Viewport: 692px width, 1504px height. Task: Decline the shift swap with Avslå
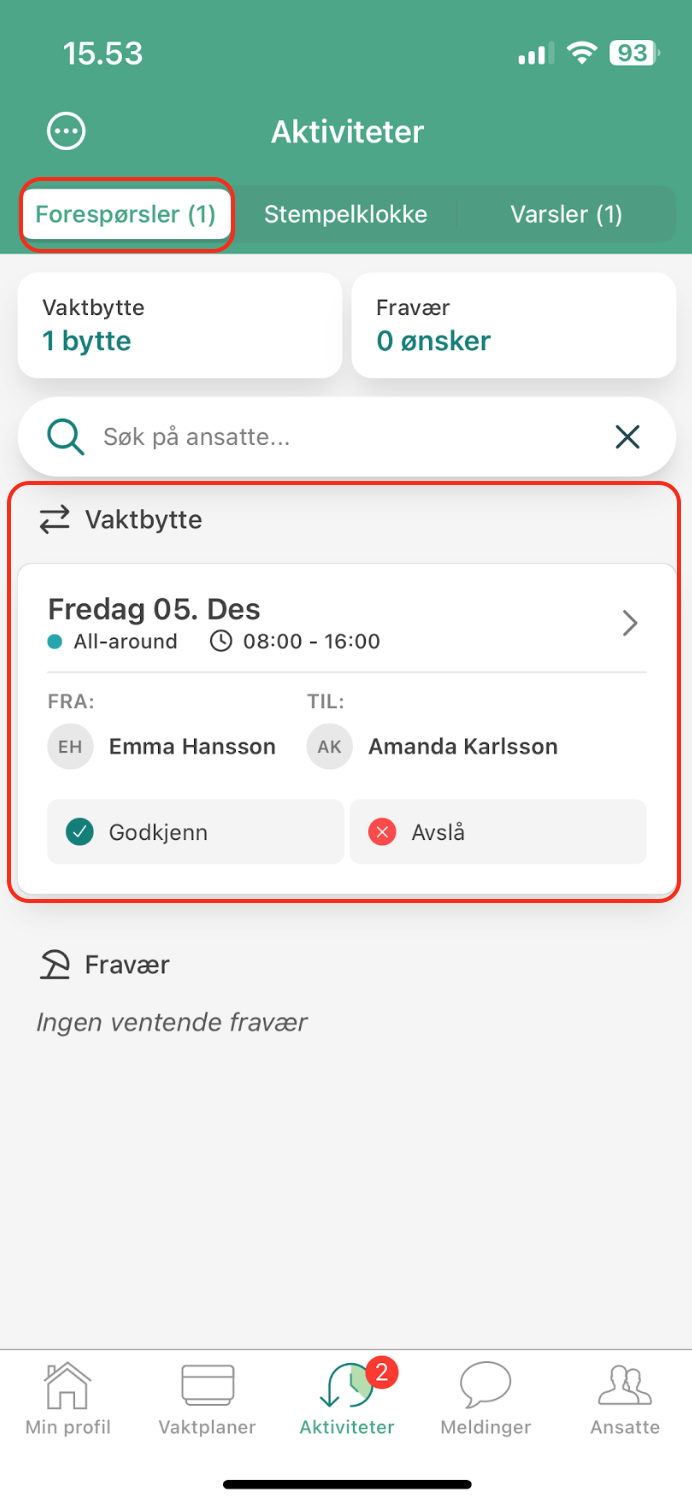click(497, 831)
